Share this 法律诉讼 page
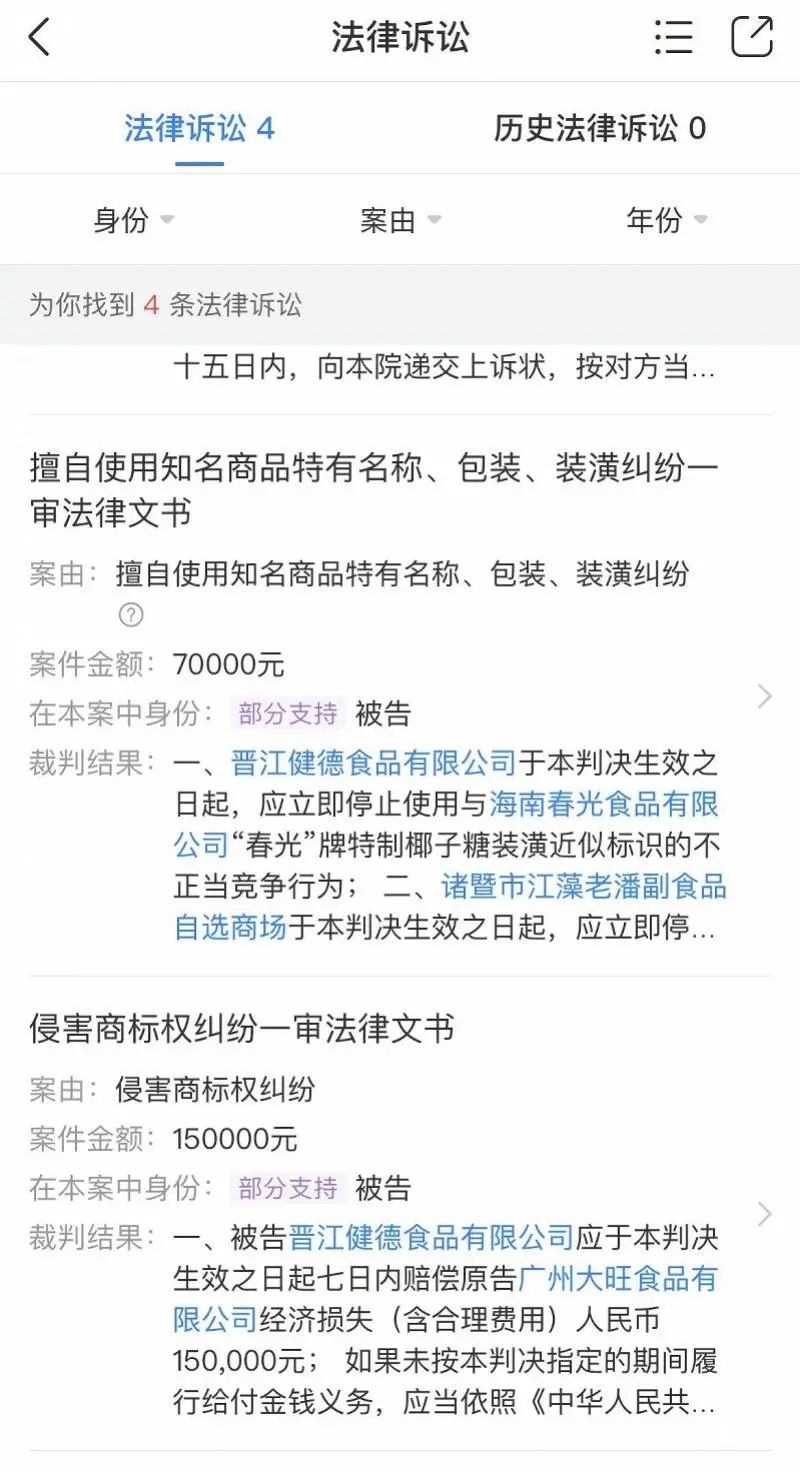The image size is (800, 1472). coord(752,38)
